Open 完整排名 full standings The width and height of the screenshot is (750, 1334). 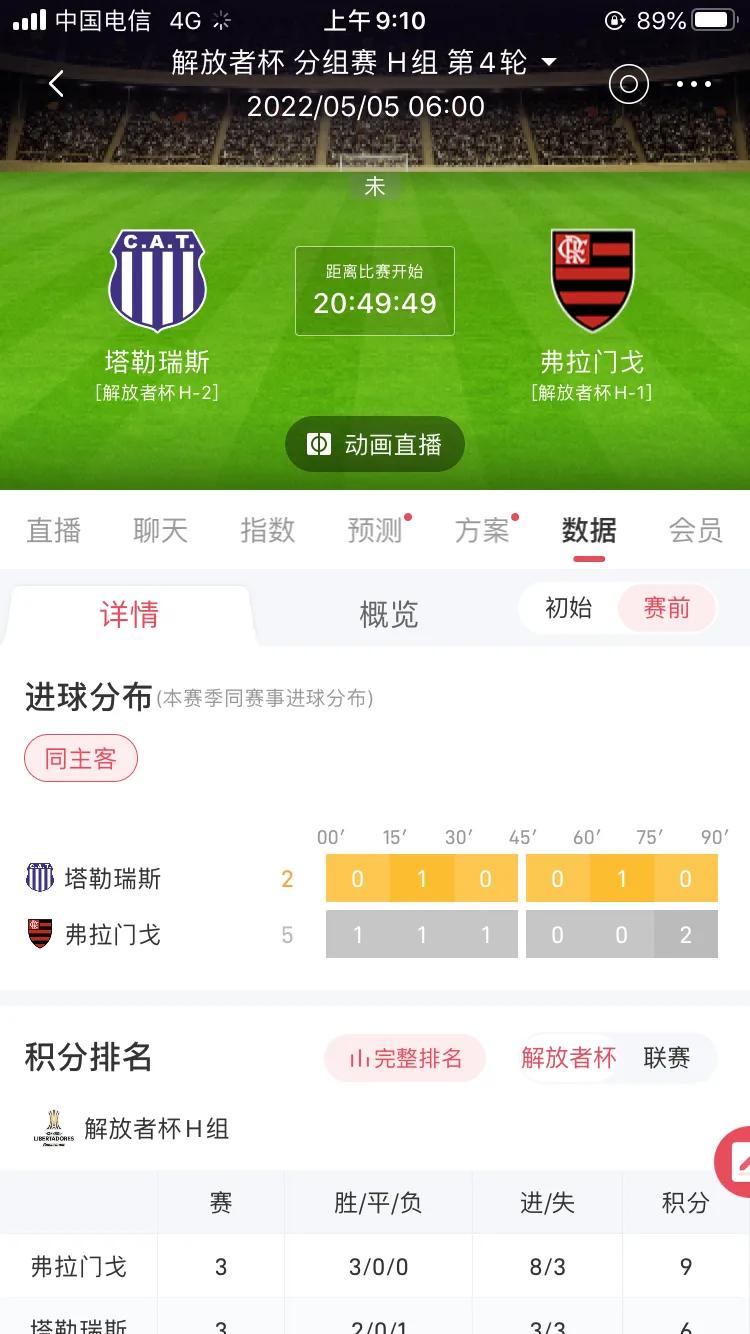click(404, 1058)
